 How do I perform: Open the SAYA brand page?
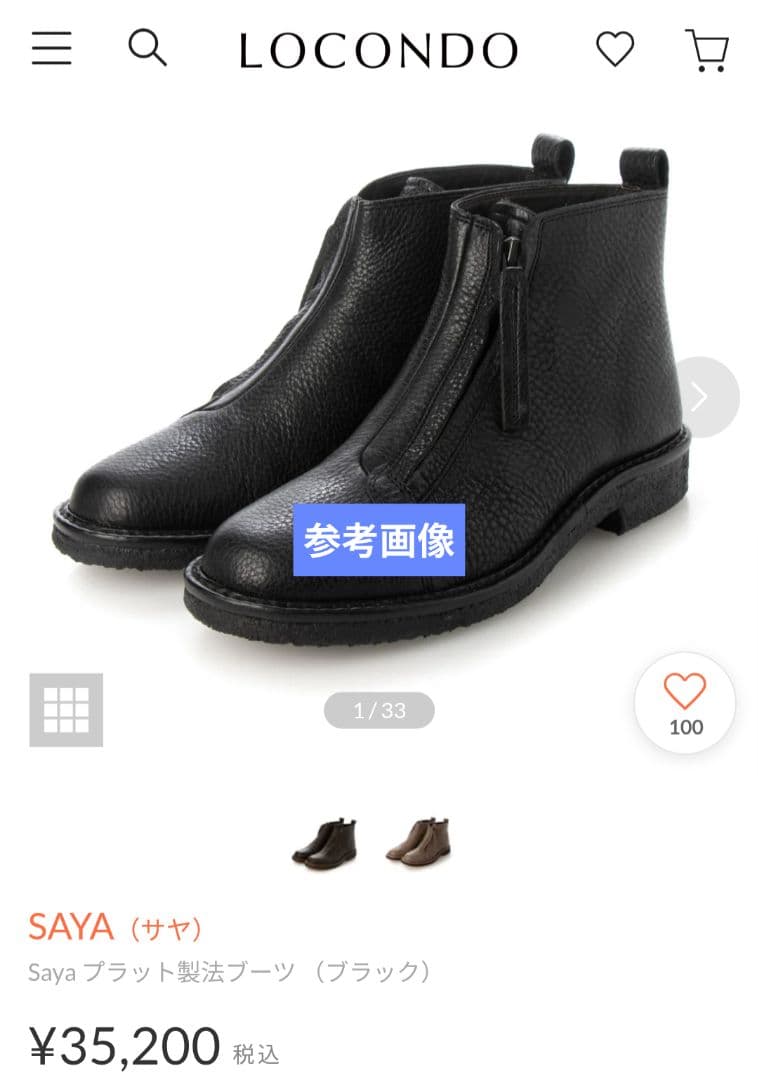coord(115,927)
